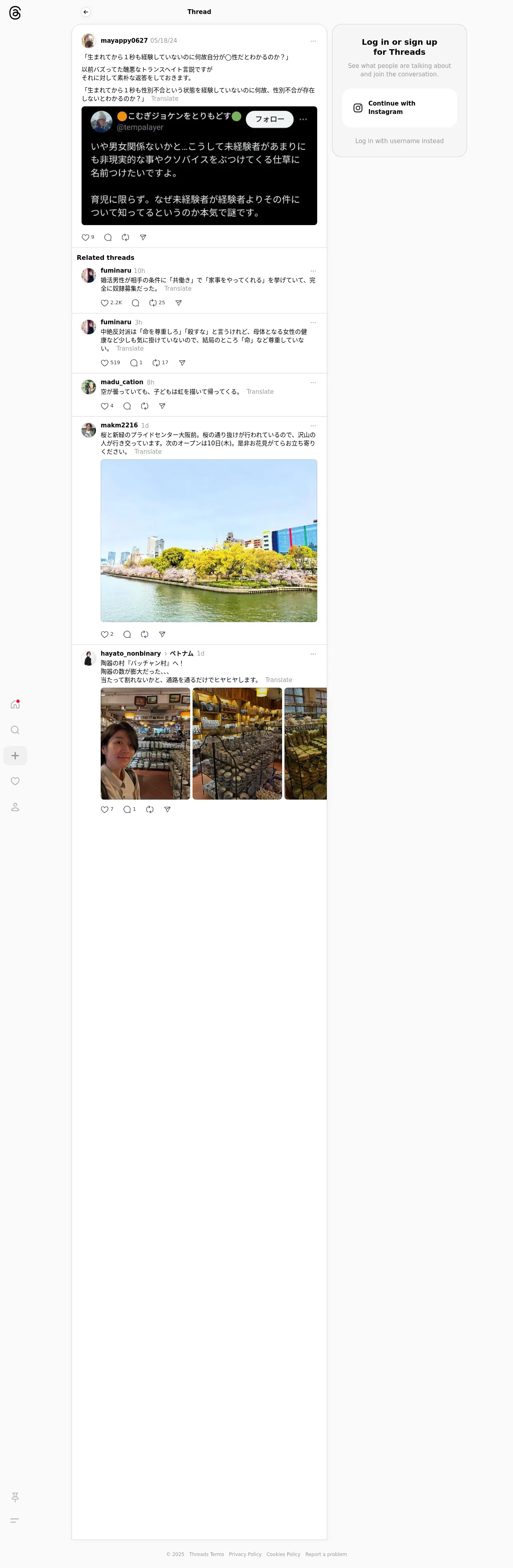Viewport: 513px width, 1568px height.
Task: Like madu_cation's thread
Action: pyautogui.click(x=105, y=406)
